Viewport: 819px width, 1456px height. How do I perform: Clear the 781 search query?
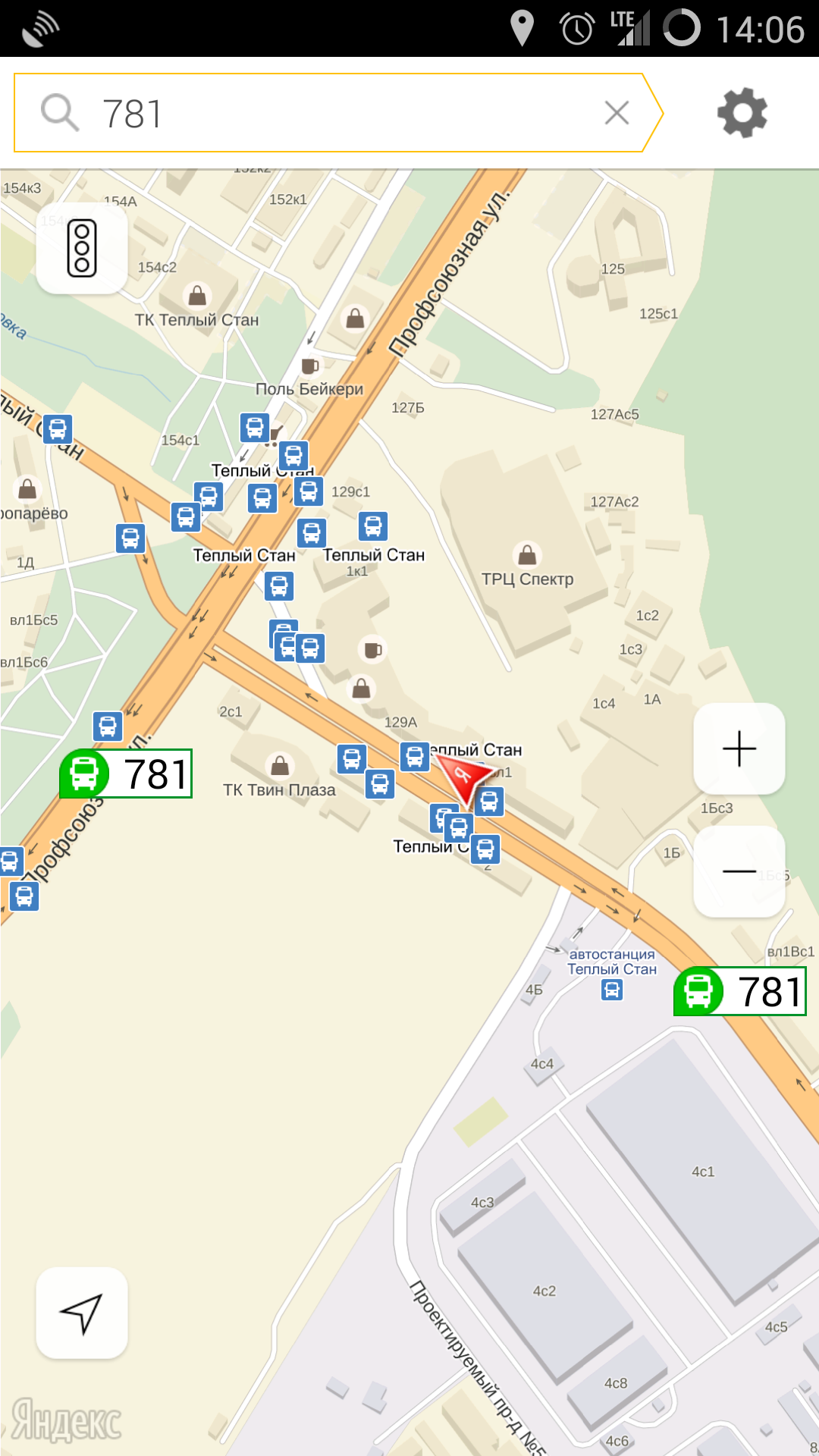[x=617, y=114]
